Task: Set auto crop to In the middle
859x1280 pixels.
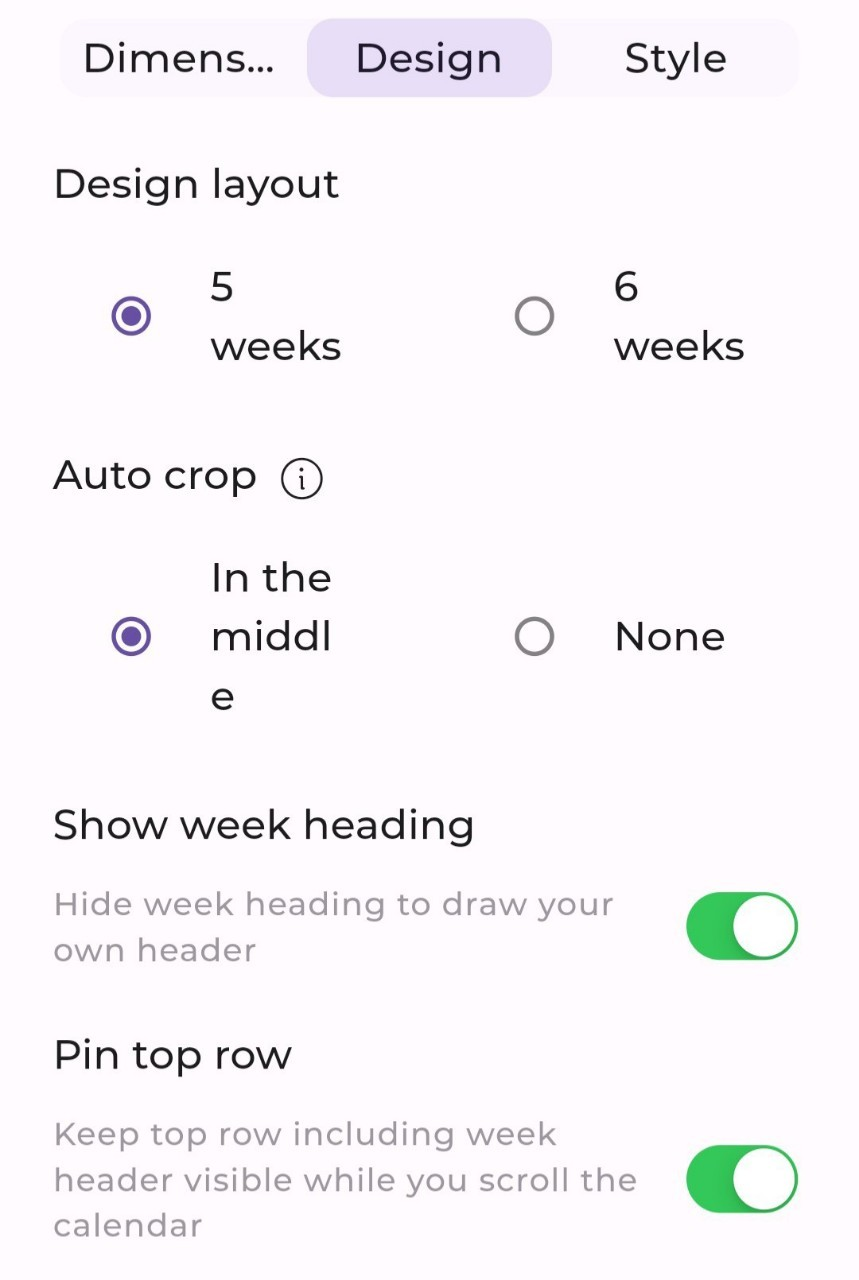Action: 131,637
